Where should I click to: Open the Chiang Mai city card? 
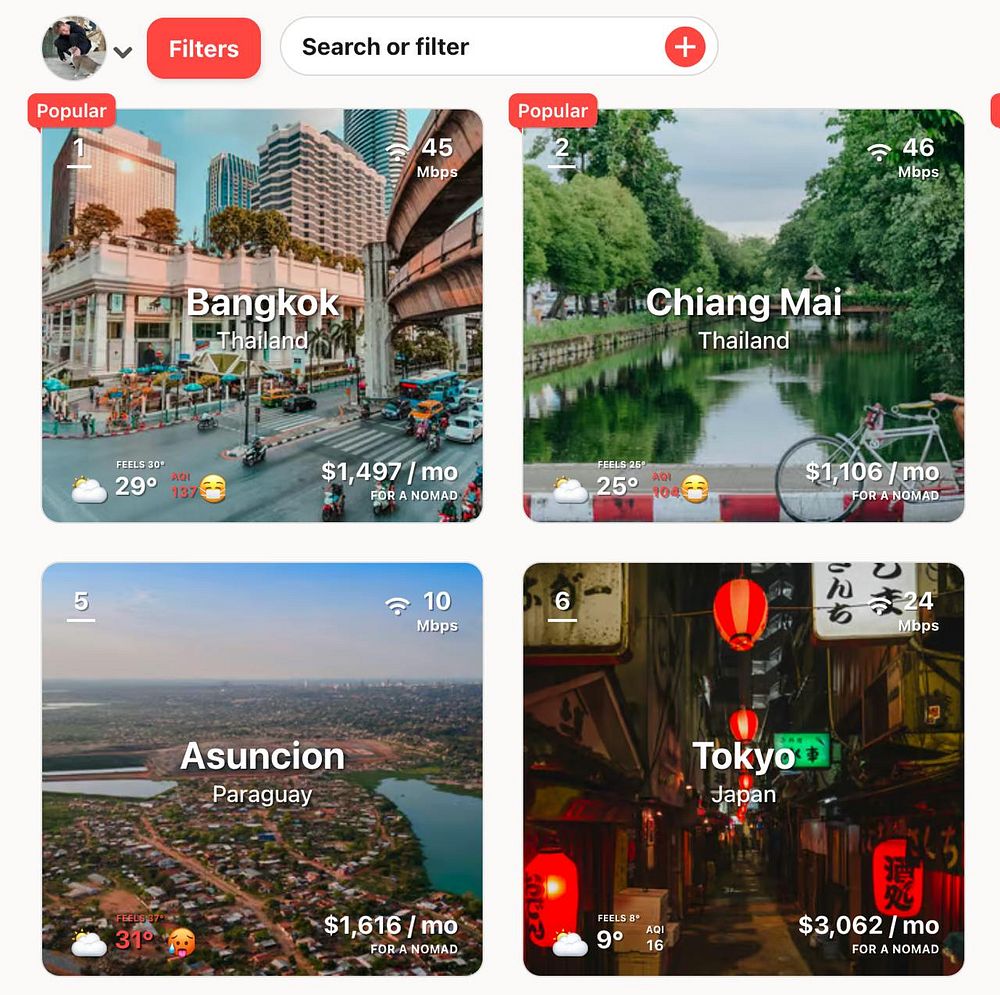point(743,315)
